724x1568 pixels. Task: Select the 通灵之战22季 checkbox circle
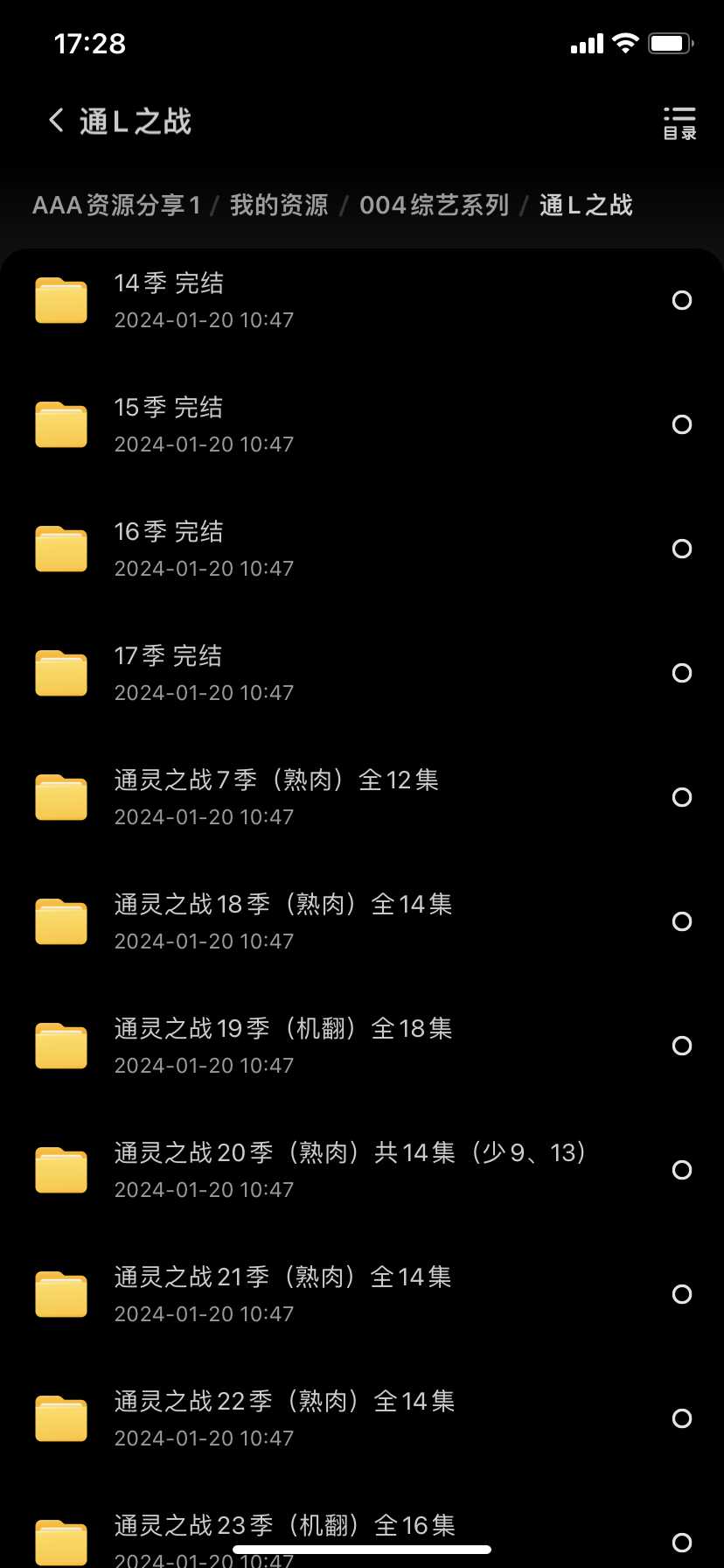pyautogui.click(x=681, y=1418)
